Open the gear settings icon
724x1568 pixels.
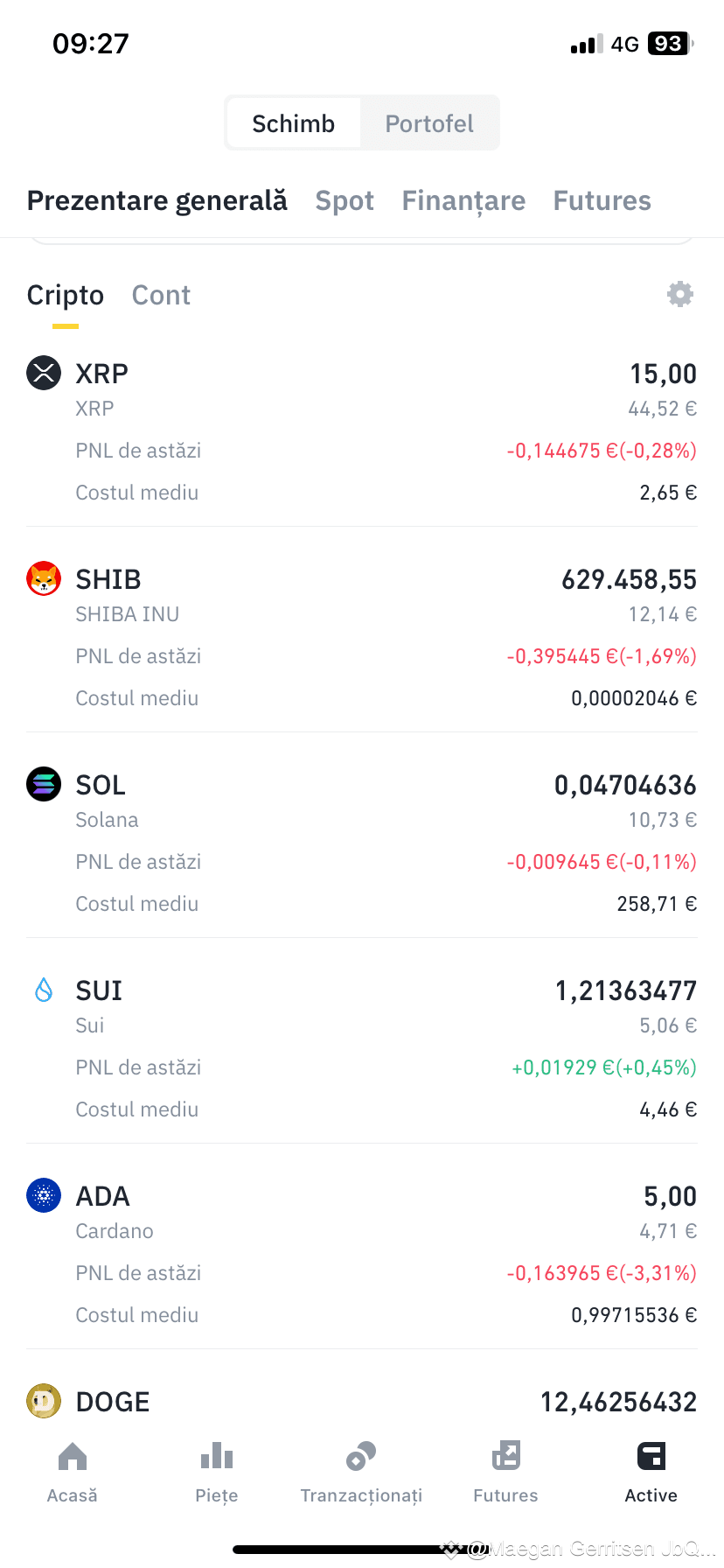(679, 294)
